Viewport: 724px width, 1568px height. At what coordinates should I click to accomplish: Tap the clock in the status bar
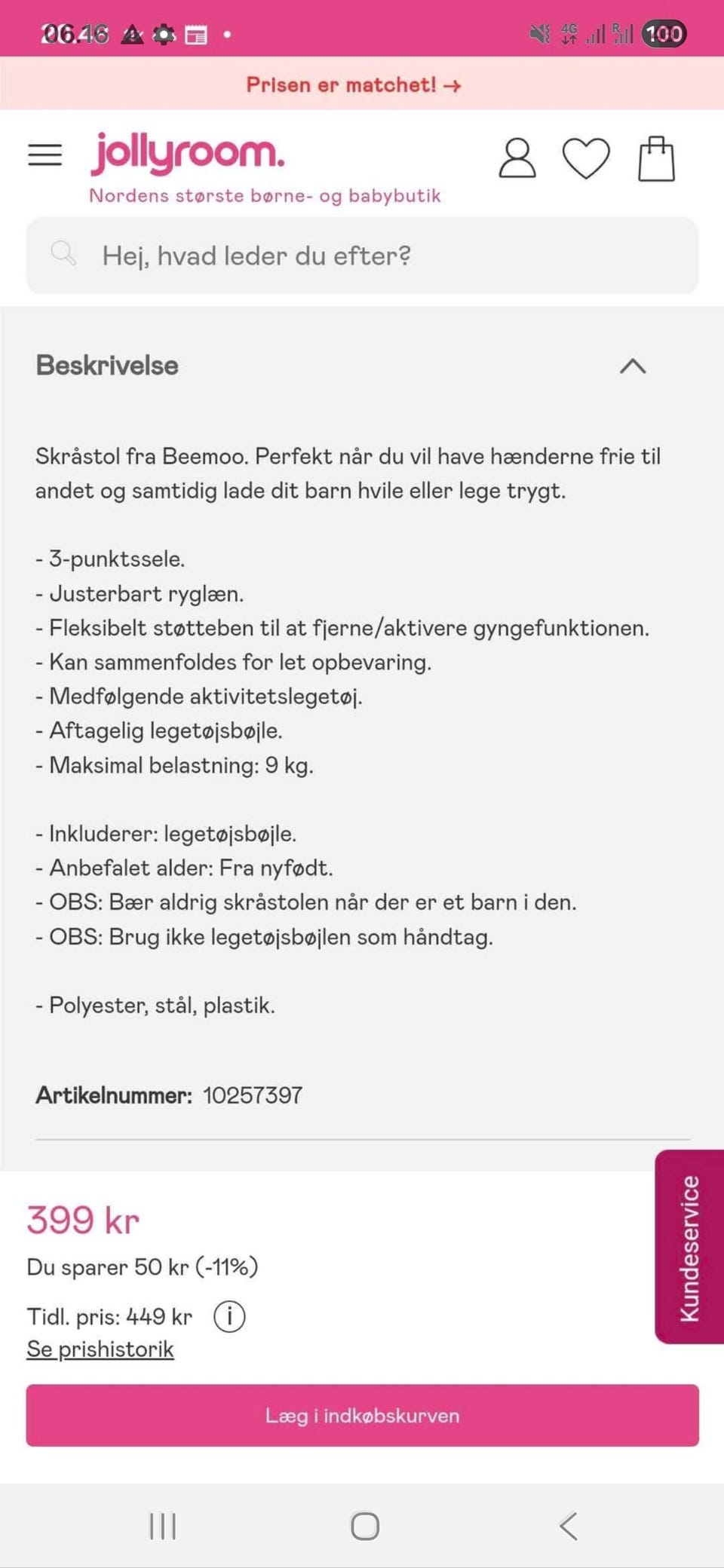point(73,33)
